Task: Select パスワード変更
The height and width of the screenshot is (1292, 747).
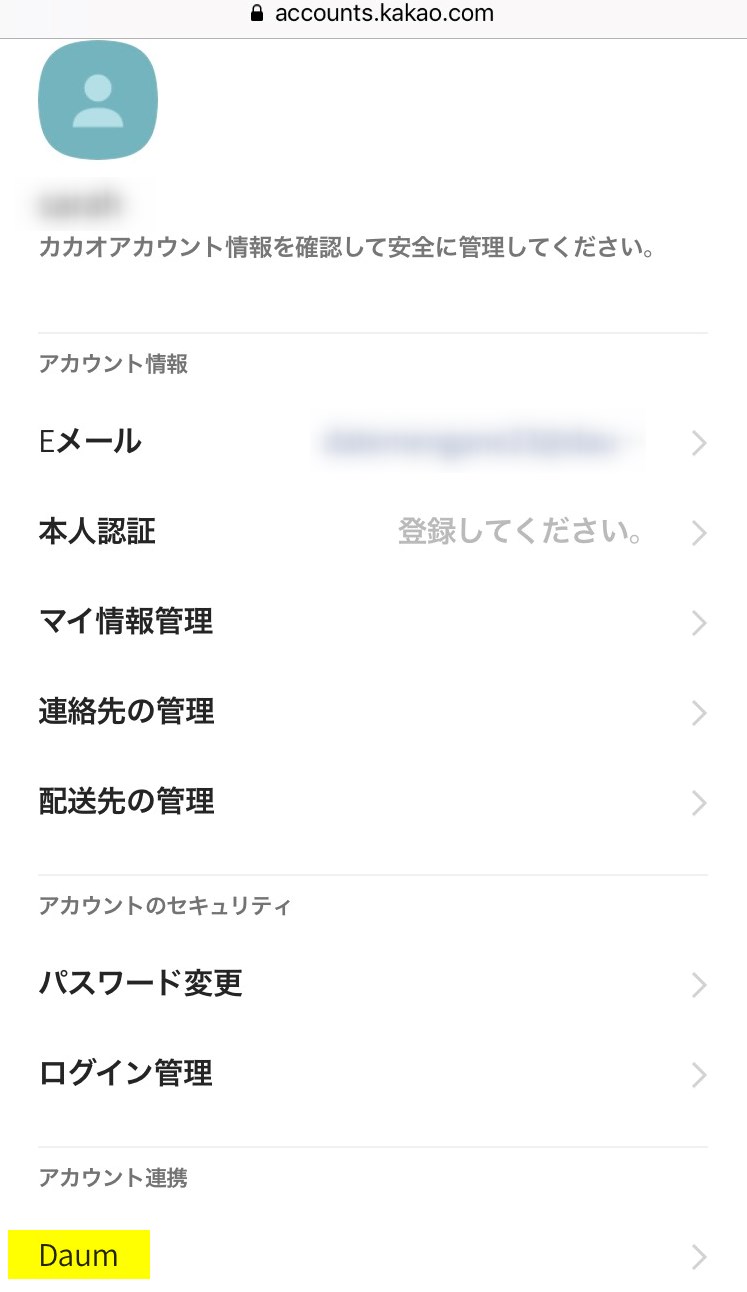Action: (372, 984)
